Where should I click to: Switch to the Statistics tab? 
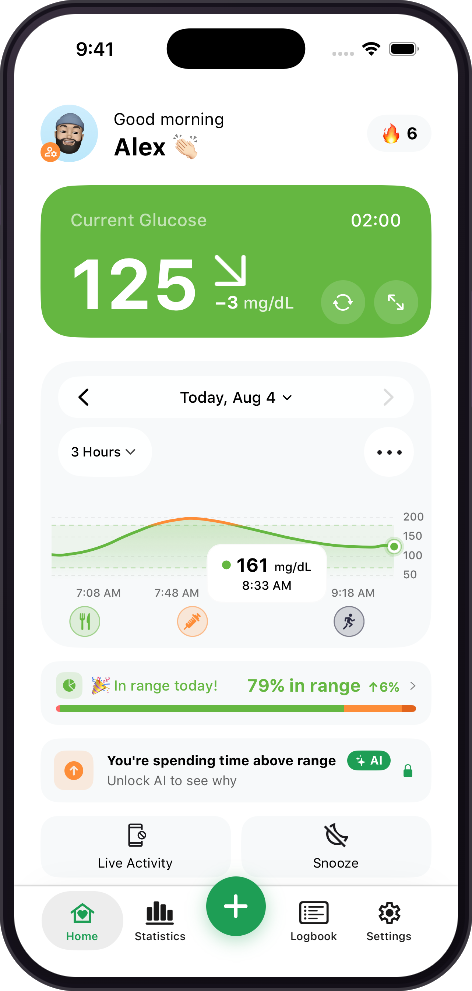point(160,921)
